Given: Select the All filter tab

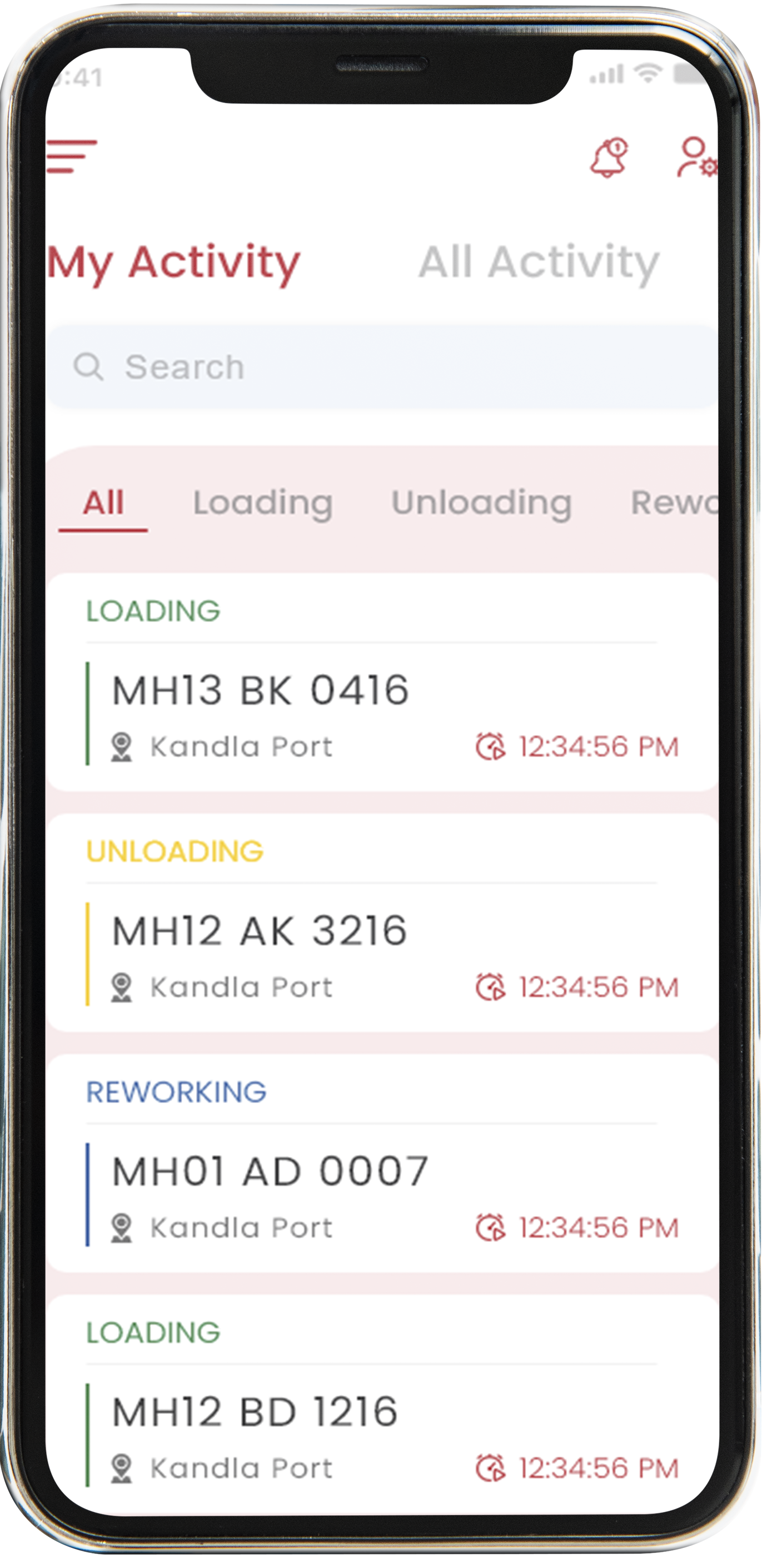Looking at the screenshot, I should [x=103, y=503].
